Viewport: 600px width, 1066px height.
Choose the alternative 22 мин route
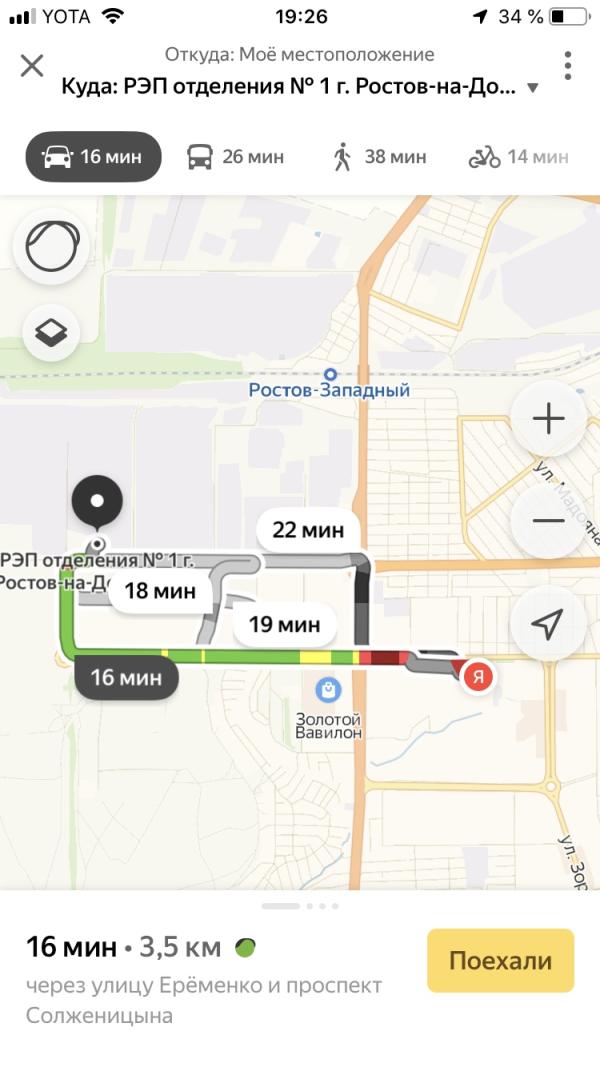308,529
